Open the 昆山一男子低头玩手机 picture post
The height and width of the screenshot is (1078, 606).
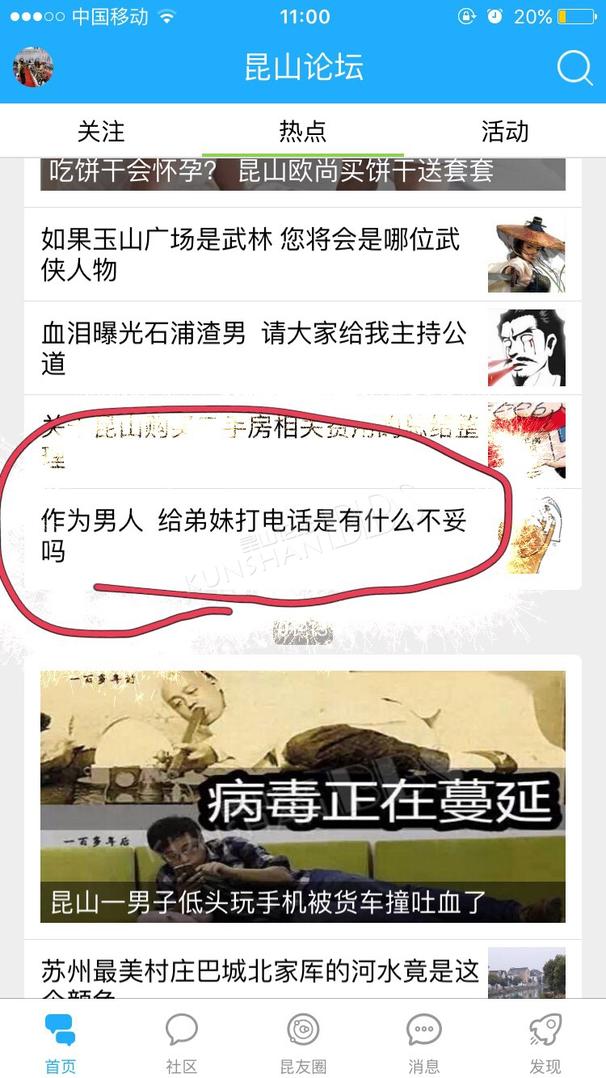(x=303, y=796)
